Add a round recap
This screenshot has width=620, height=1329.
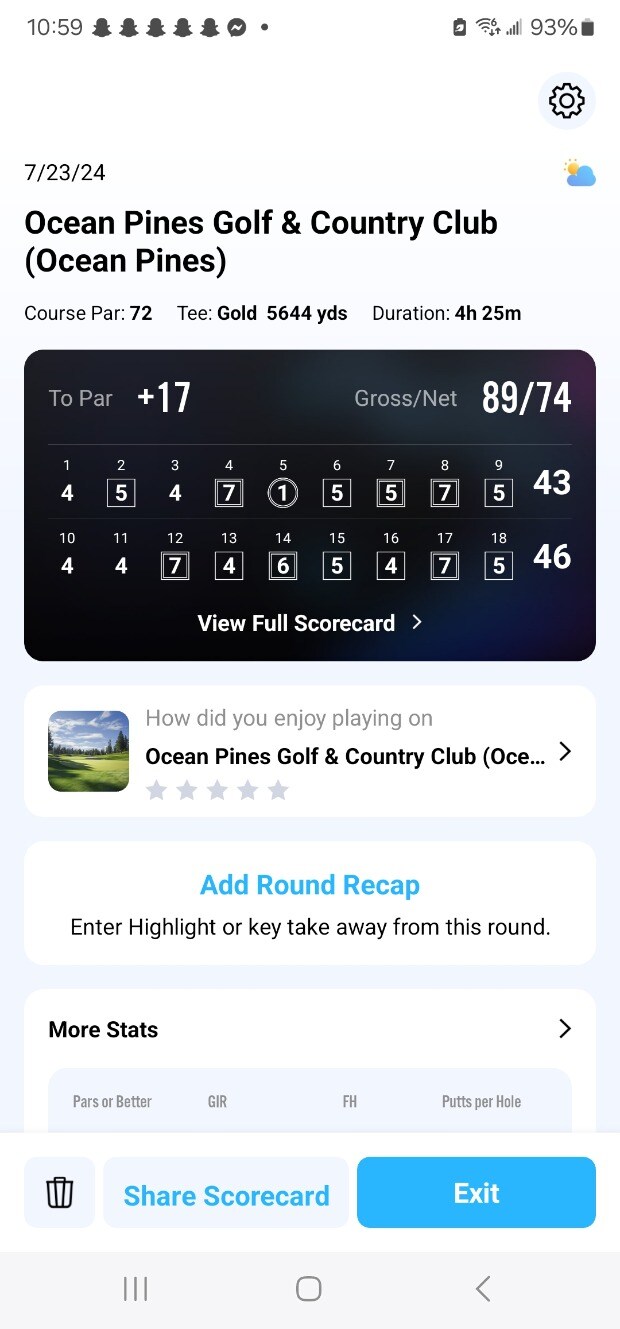pos(310,886)
